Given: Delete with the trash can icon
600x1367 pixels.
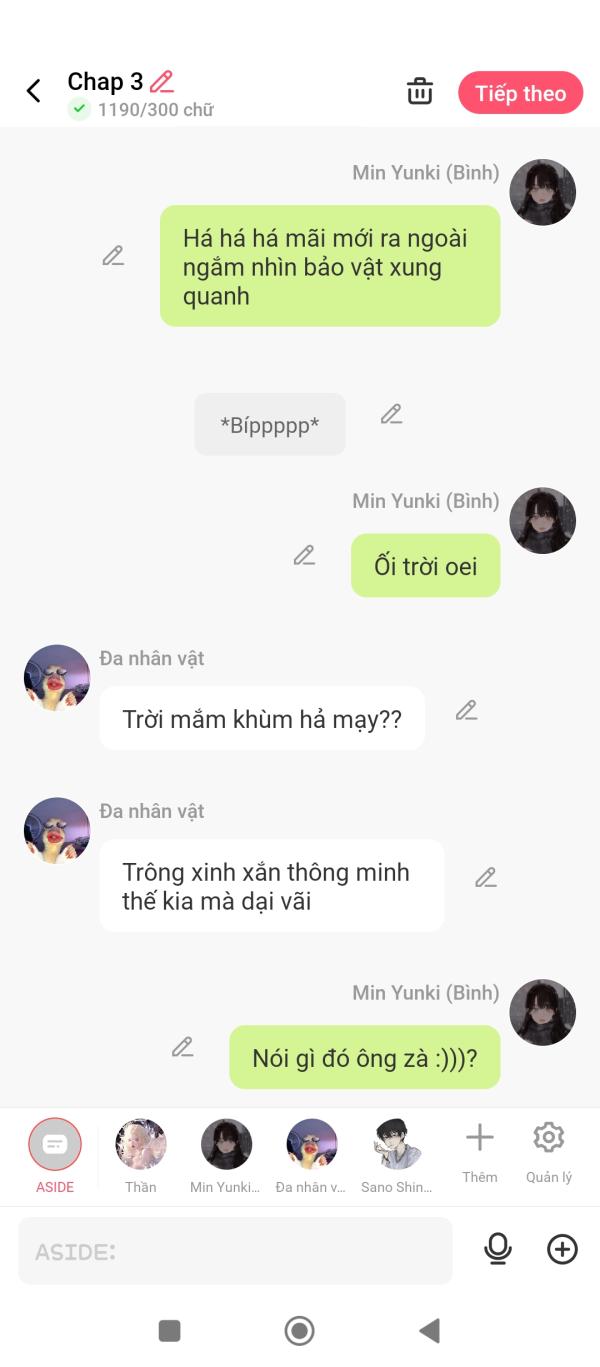Looking at the screenshot, I should coord(420,91).
